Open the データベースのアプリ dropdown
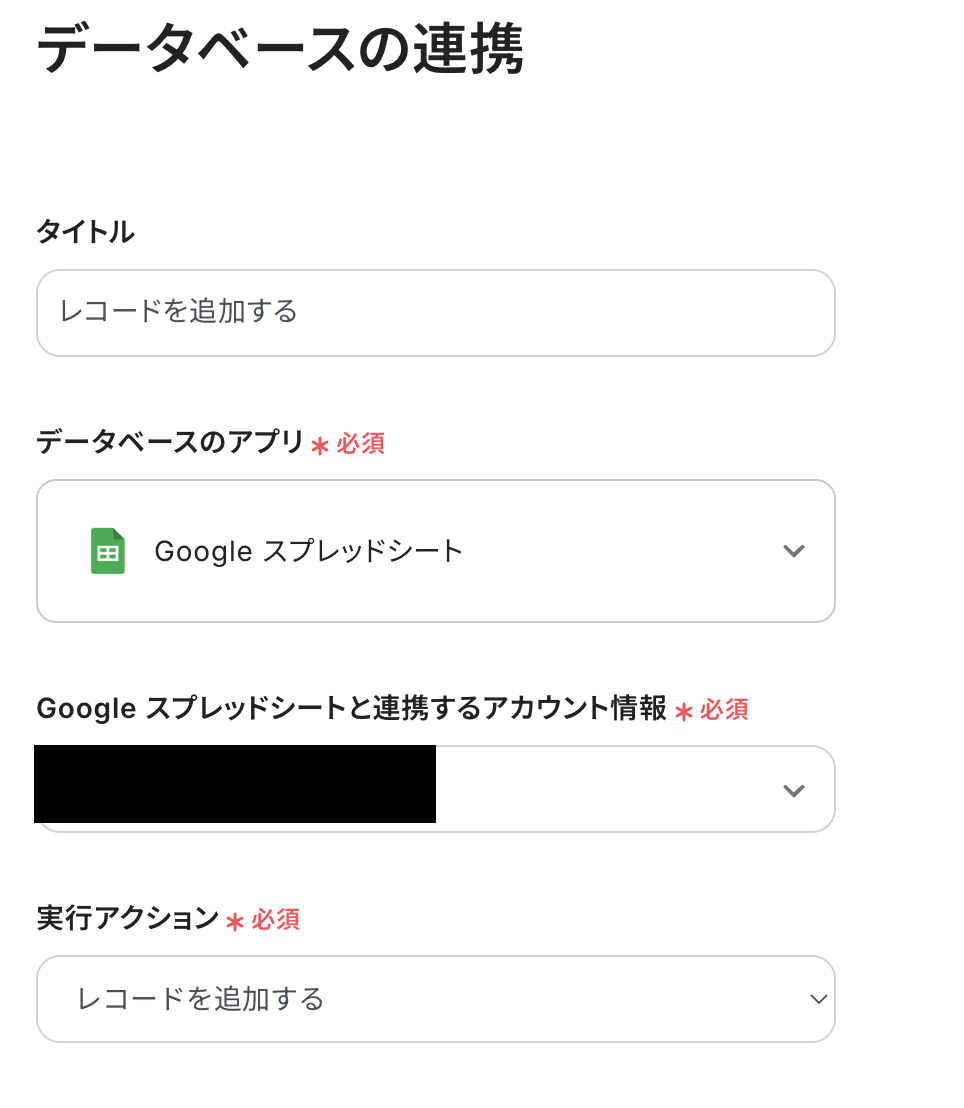The image size is (964, 1108). click(x=435, y=551)
